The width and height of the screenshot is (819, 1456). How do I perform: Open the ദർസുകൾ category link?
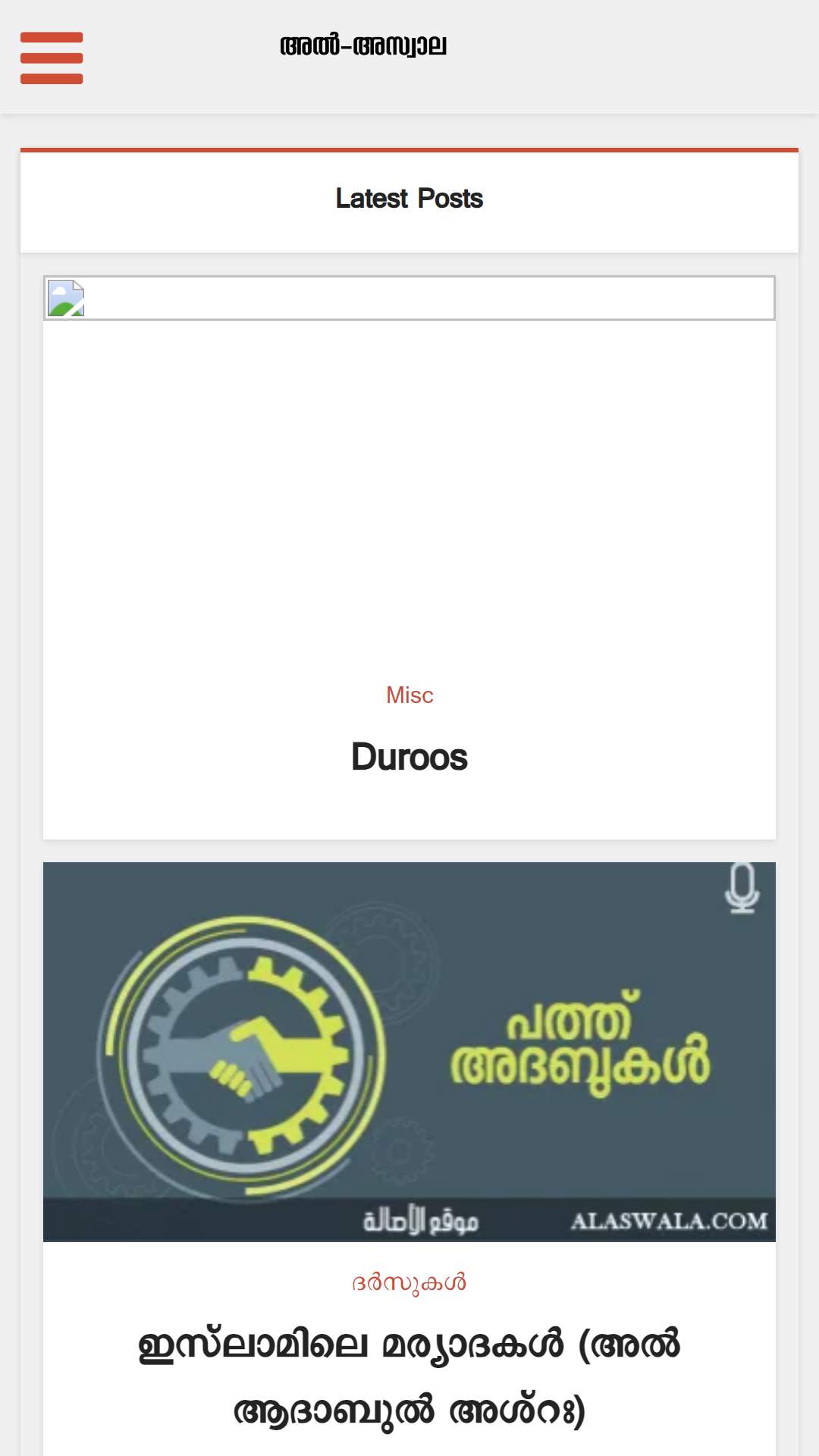409,1282
